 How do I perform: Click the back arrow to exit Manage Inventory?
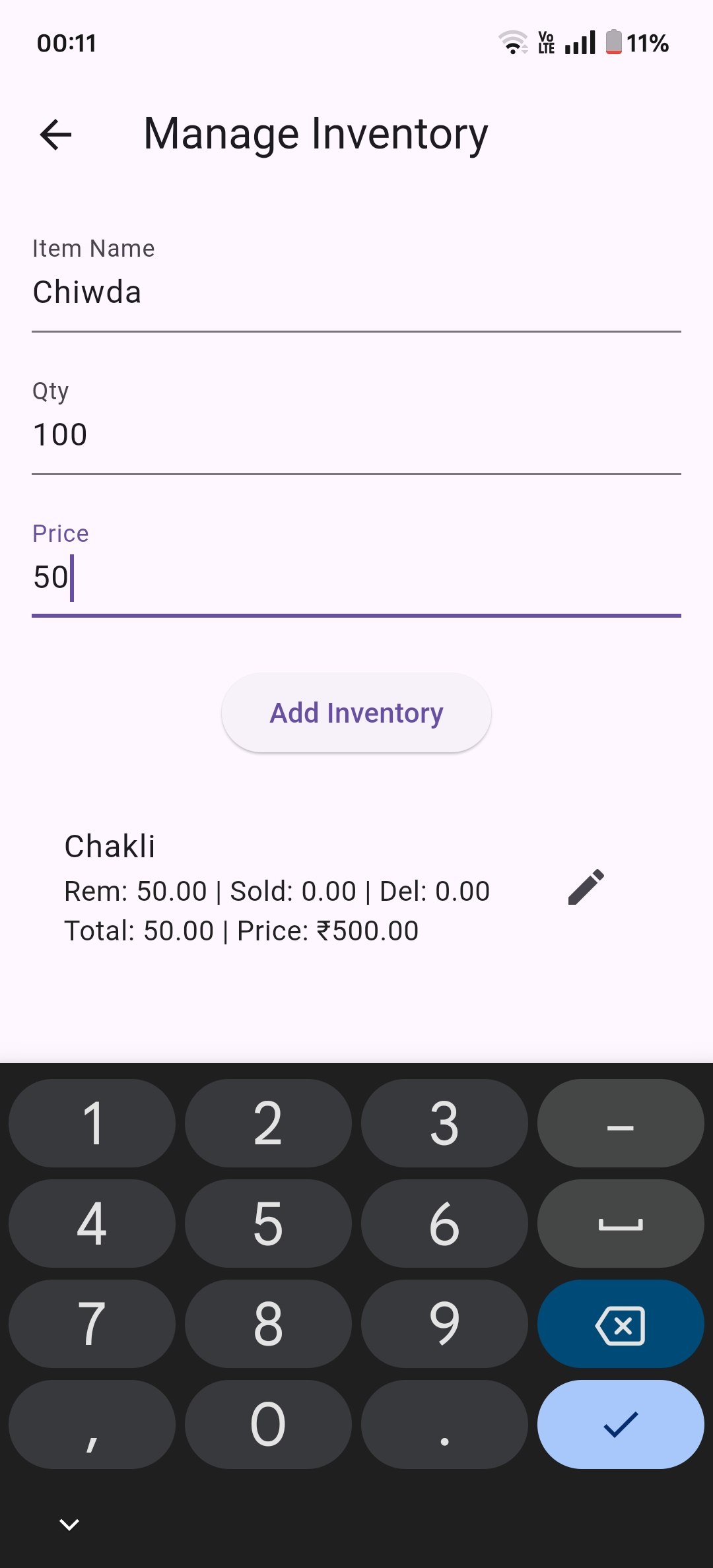pos(55,135)
